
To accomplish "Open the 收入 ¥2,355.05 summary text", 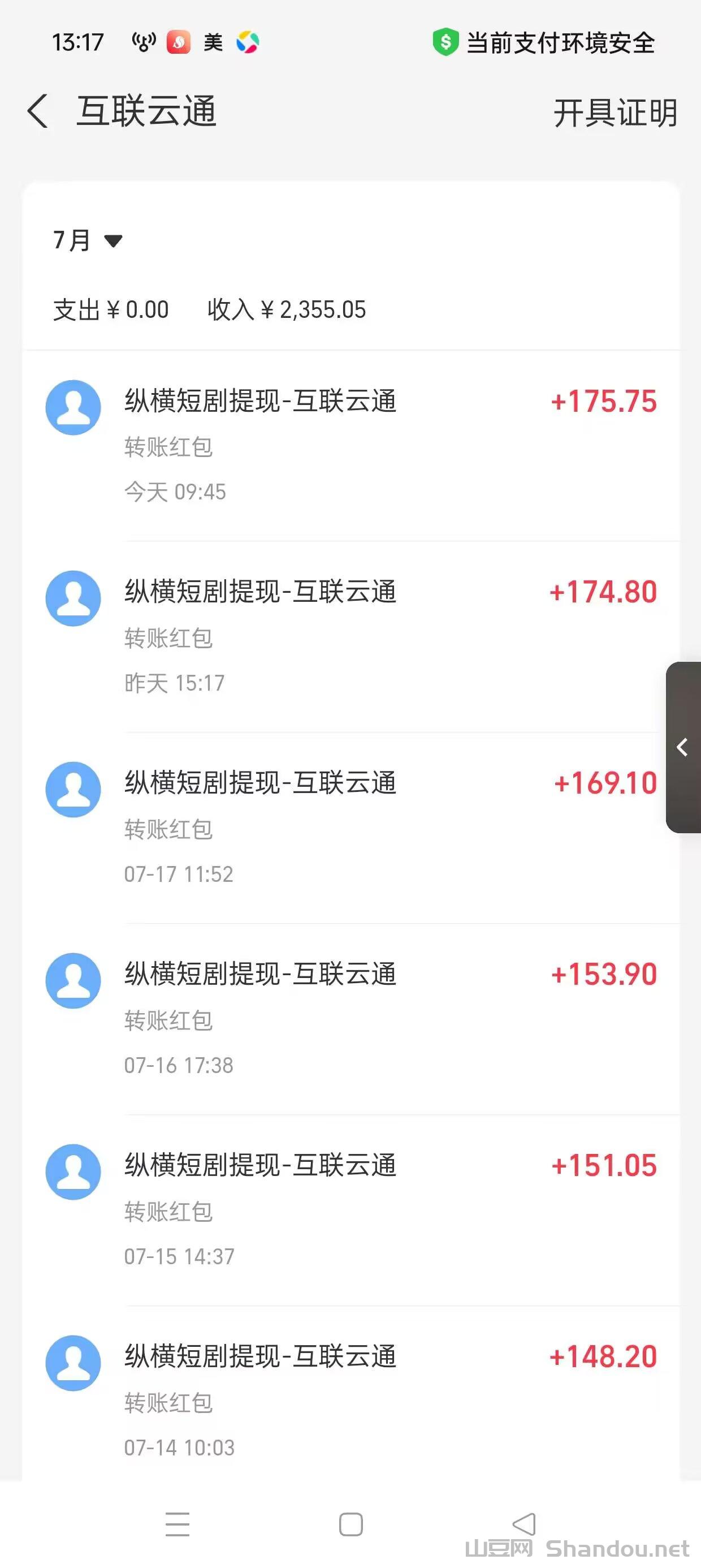I will click(286, 309).
